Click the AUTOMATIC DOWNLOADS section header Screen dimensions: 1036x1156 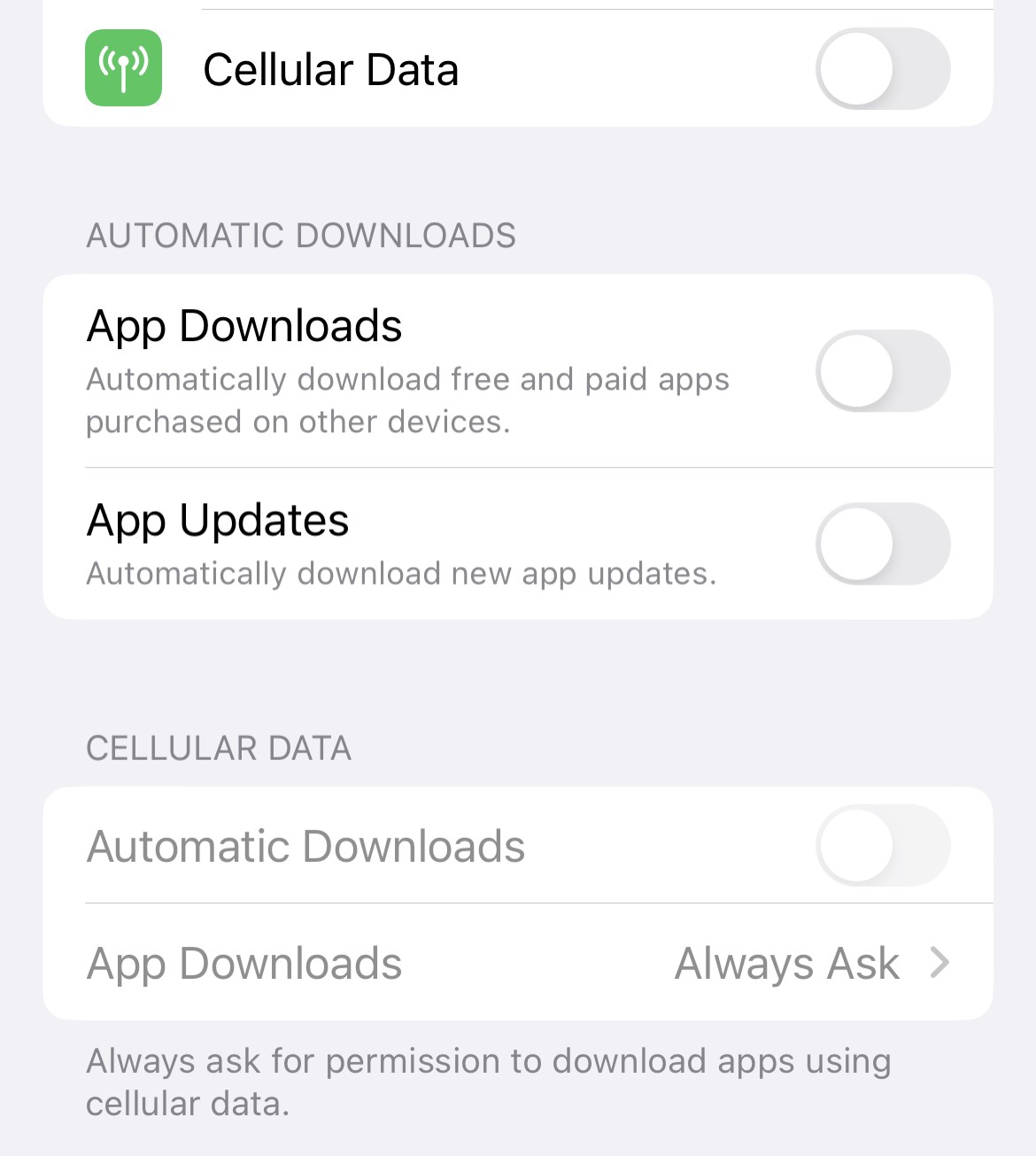[301, 236]
